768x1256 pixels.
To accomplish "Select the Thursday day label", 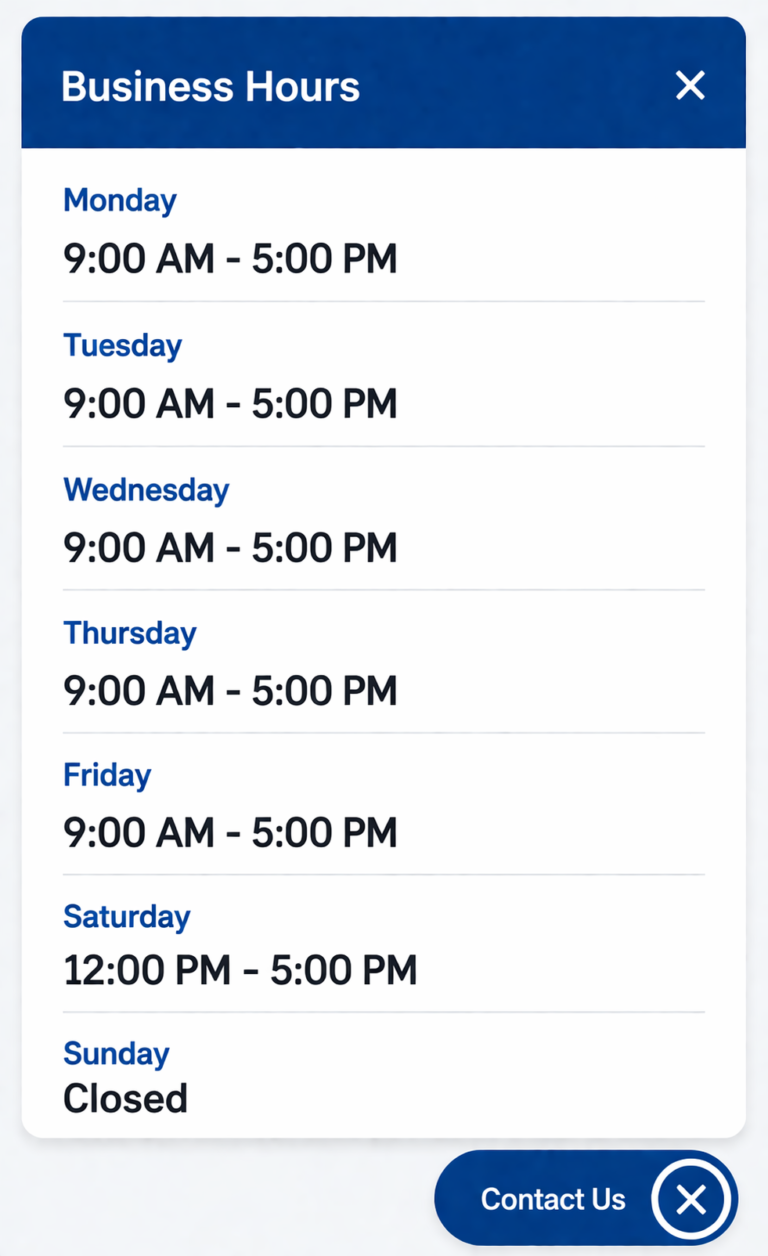I will click(129, 633).
